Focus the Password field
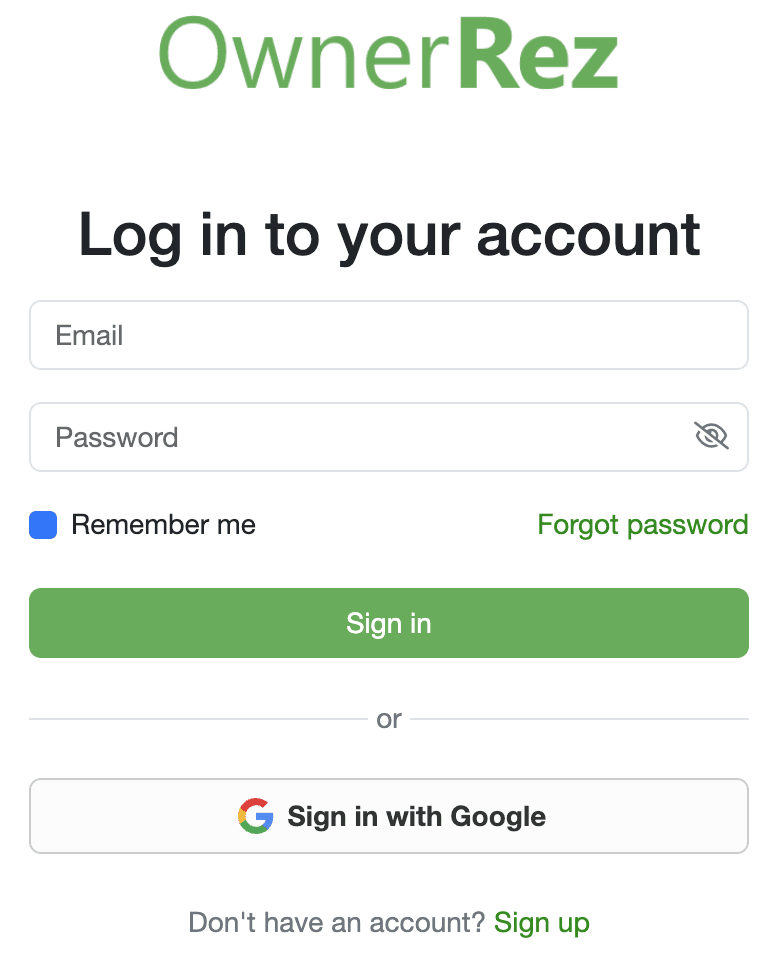This screenshot has height=960, width=784. tap(360, 437)
